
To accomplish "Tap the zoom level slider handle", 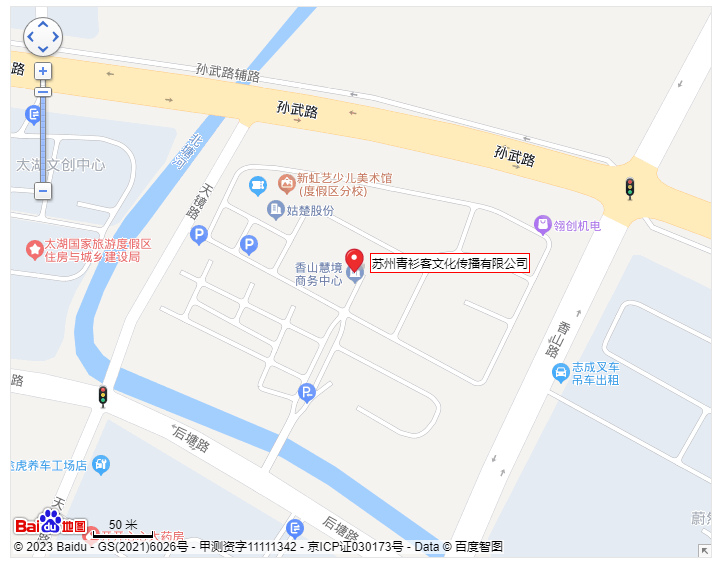I will point(43,92).
